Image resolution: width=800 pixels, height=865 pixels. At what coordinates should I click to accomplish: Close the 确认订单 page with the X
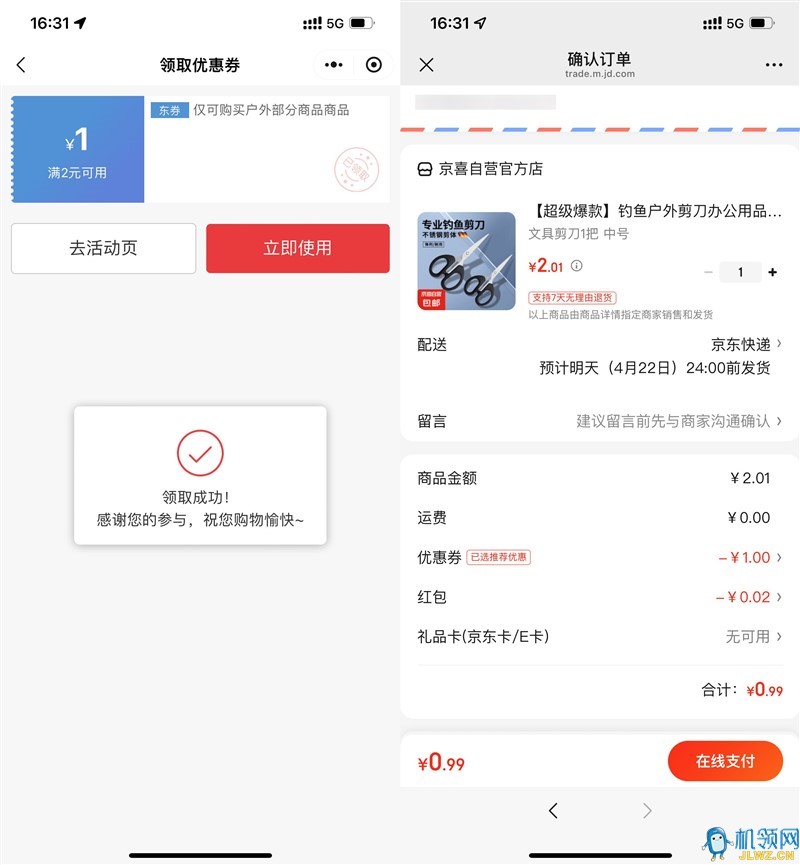pyautogui.click(x=426, y=65)
